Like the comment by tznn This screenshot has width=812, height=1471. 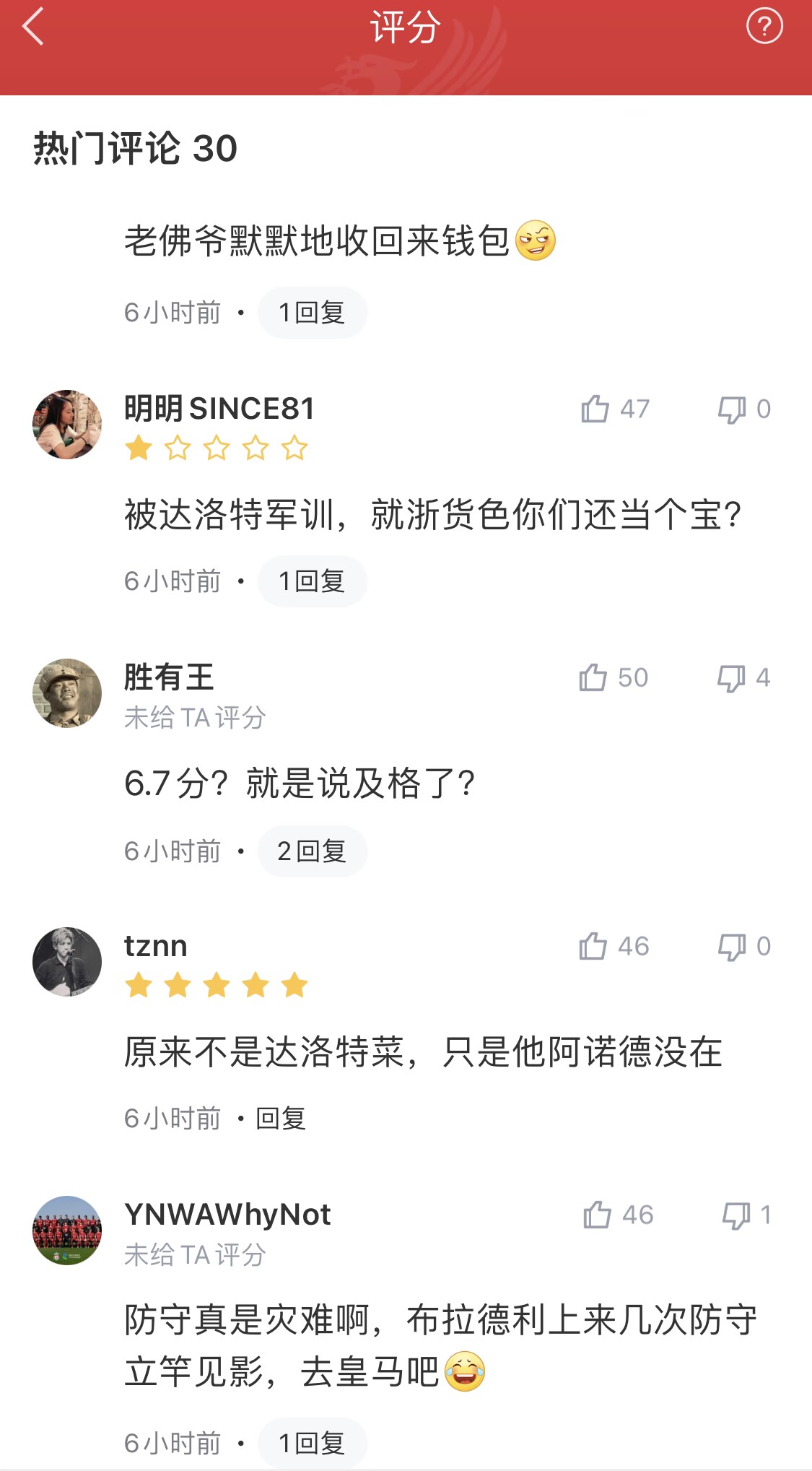tap(593, 946)
